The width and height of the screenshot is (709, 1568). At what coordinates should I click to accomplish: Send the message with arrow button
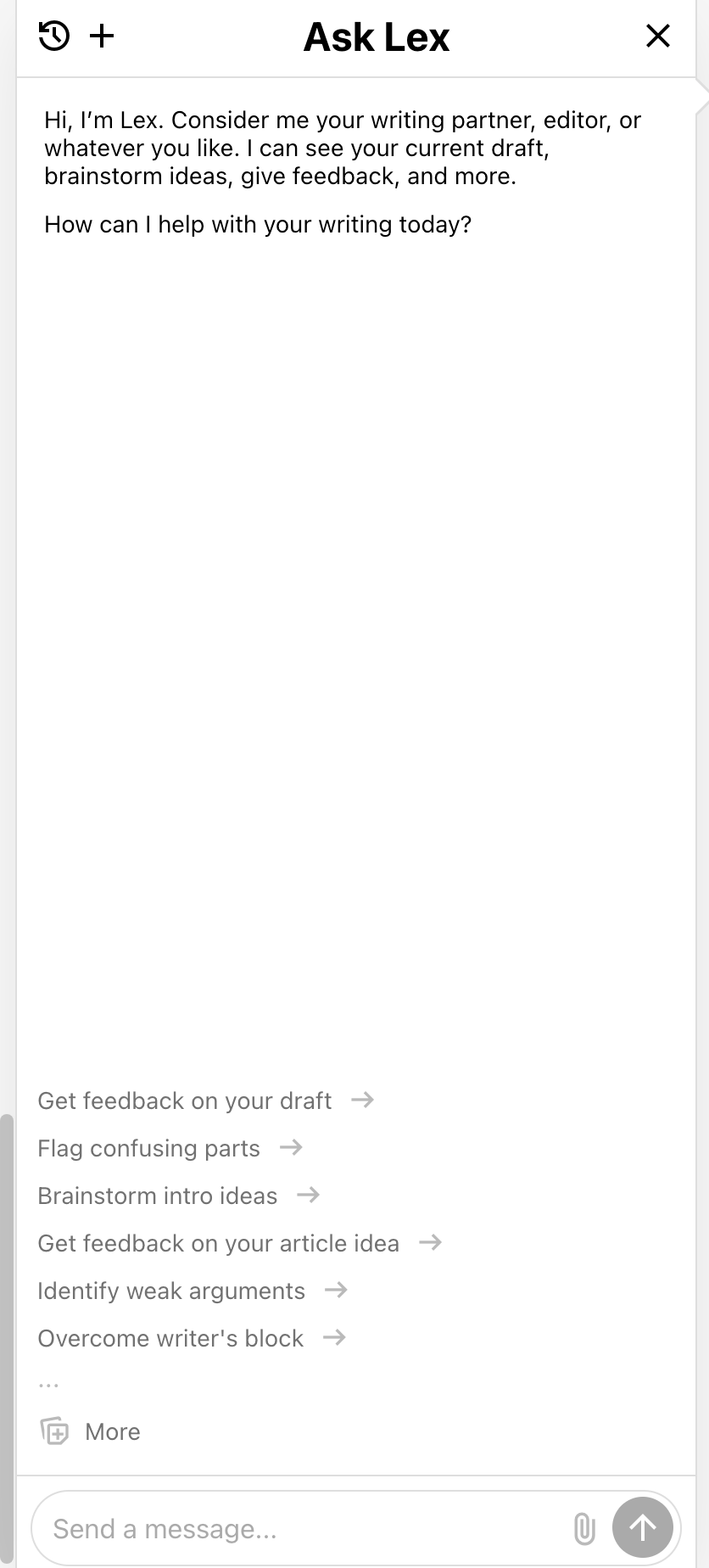coord(643,1528)
